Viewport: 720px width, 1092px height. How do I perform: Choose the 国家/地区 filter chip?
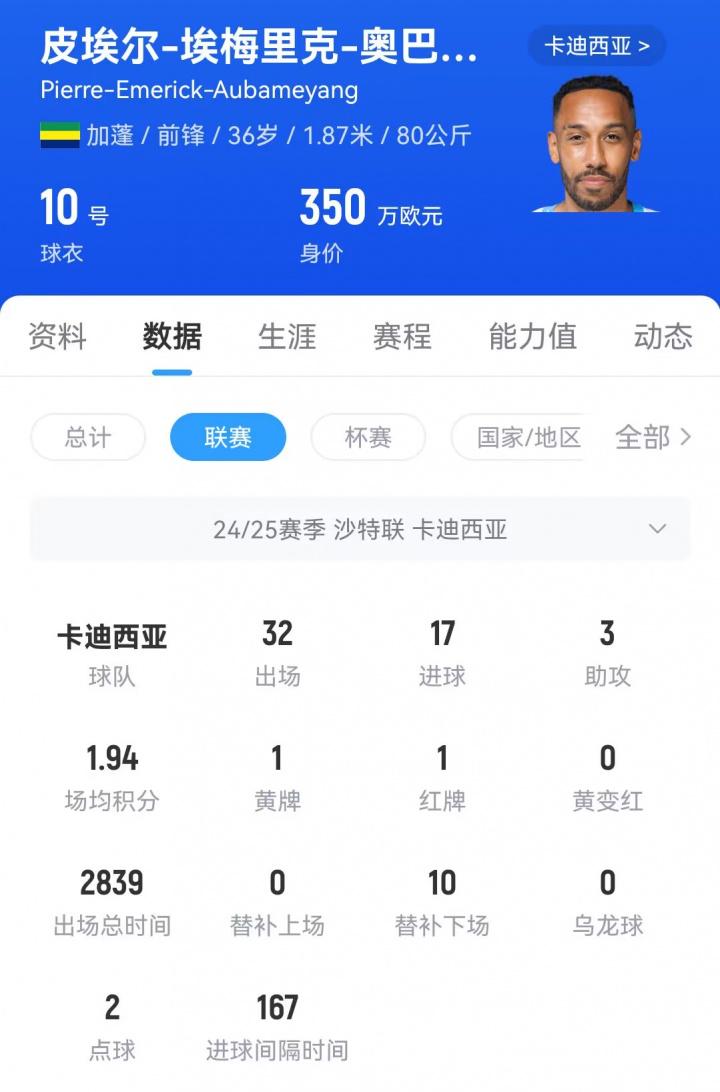click(528, 437)
